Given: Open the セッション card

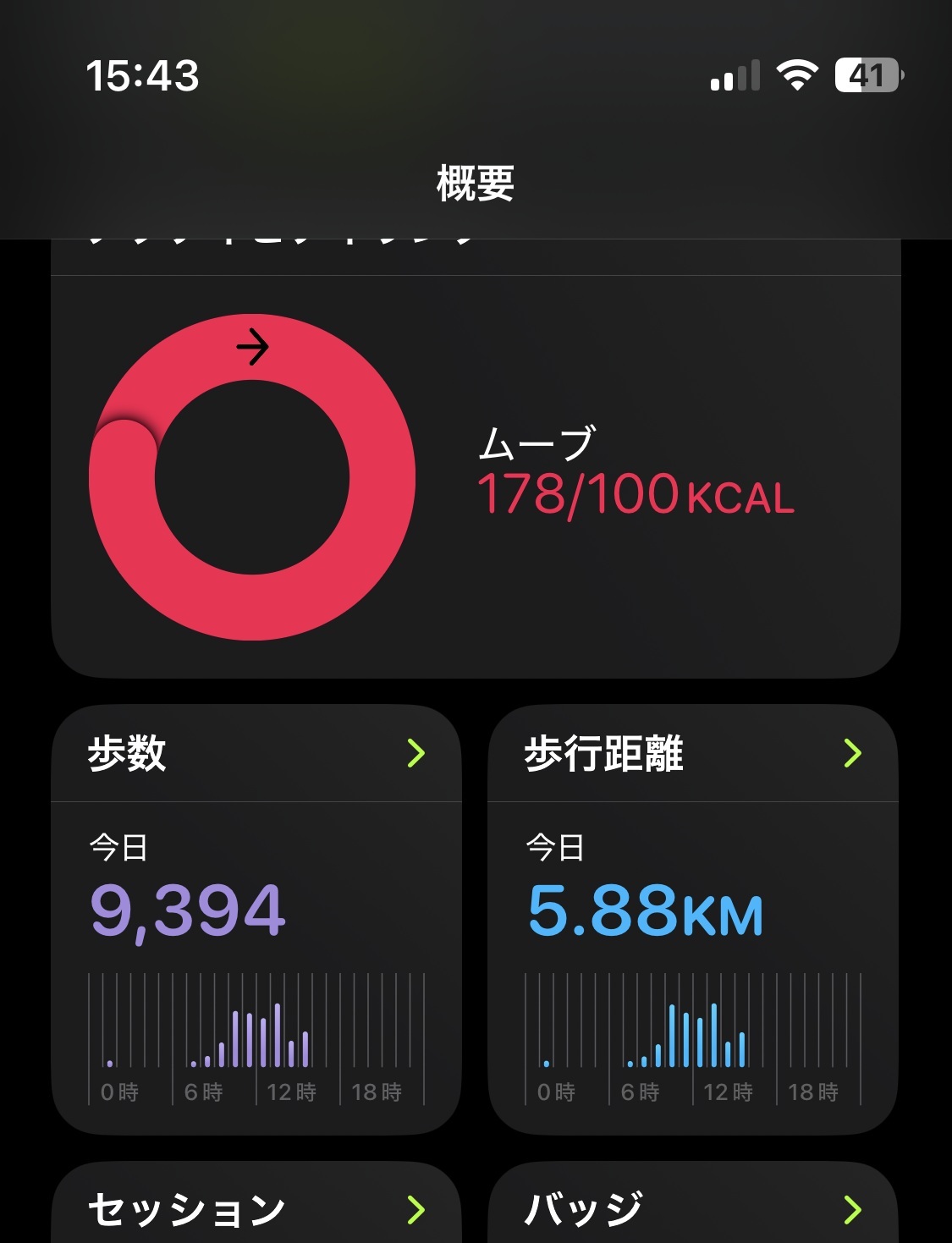Looking at the screenshot, I should point(256,1208).
